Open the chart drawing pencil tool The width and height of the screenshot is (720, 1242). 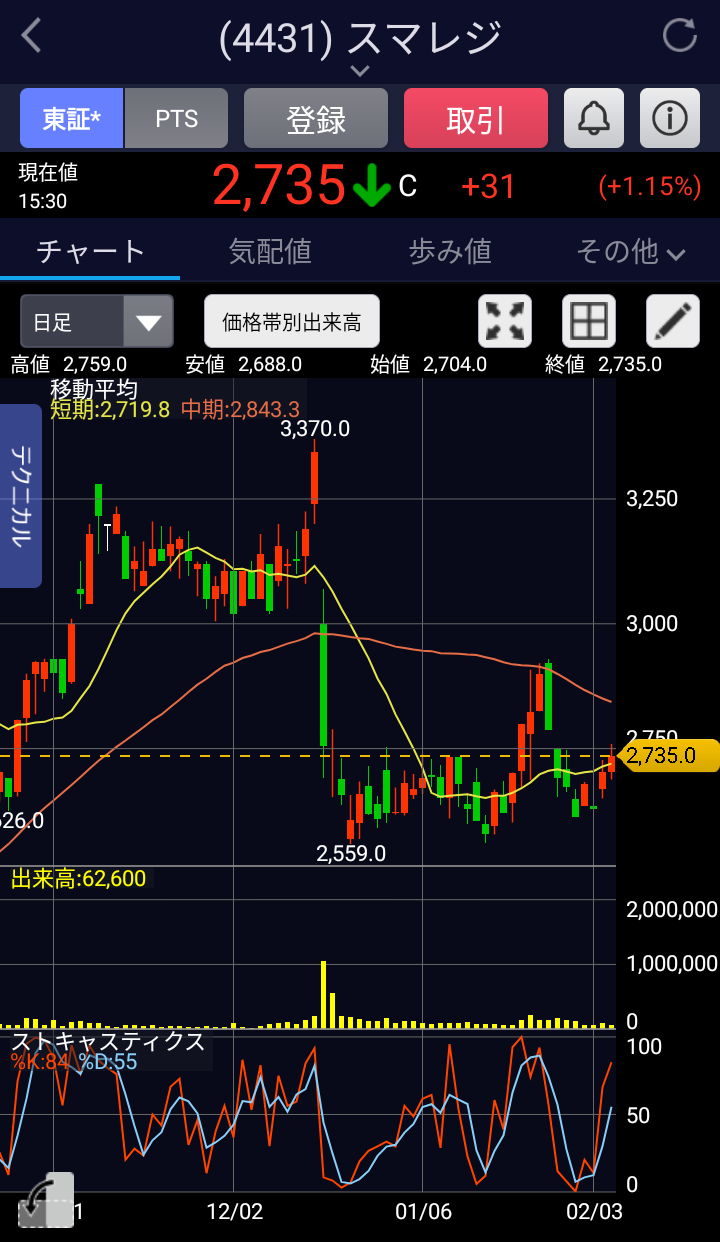coord(673,321)
